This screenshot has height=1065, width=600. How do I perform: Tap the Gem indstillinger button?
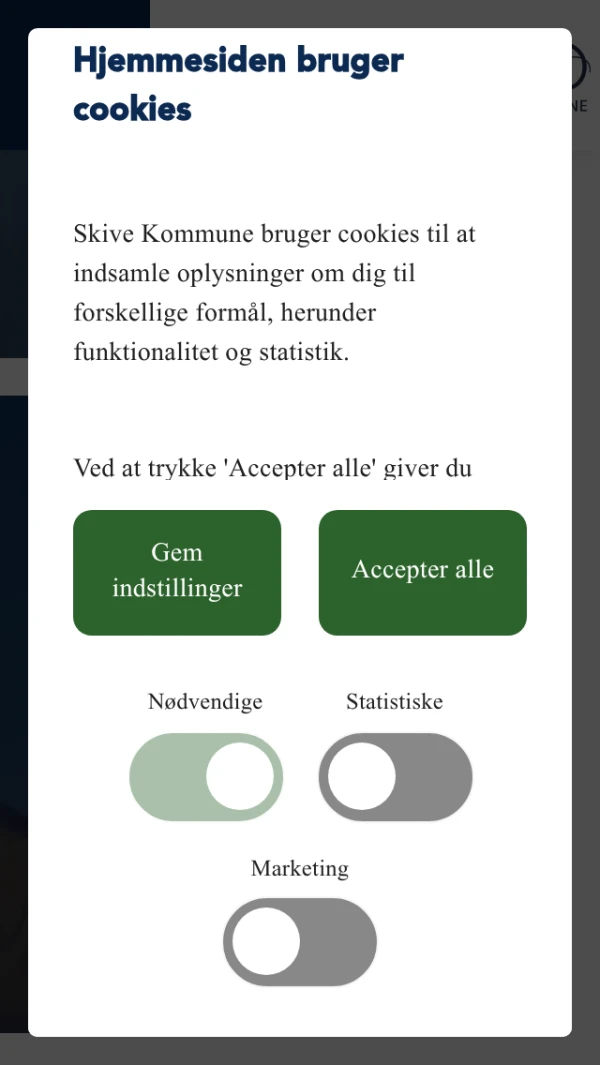(x=177, y=573)
